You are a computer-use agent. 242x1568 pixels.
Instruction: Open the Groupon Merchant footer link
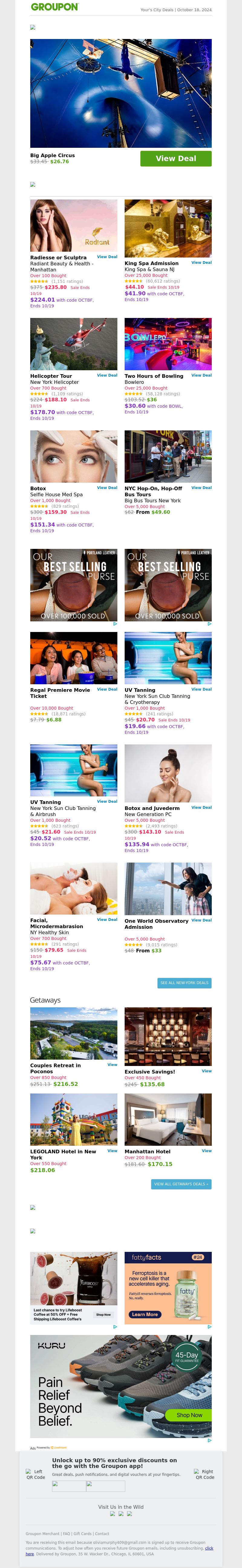click(x=43, y=1534)
